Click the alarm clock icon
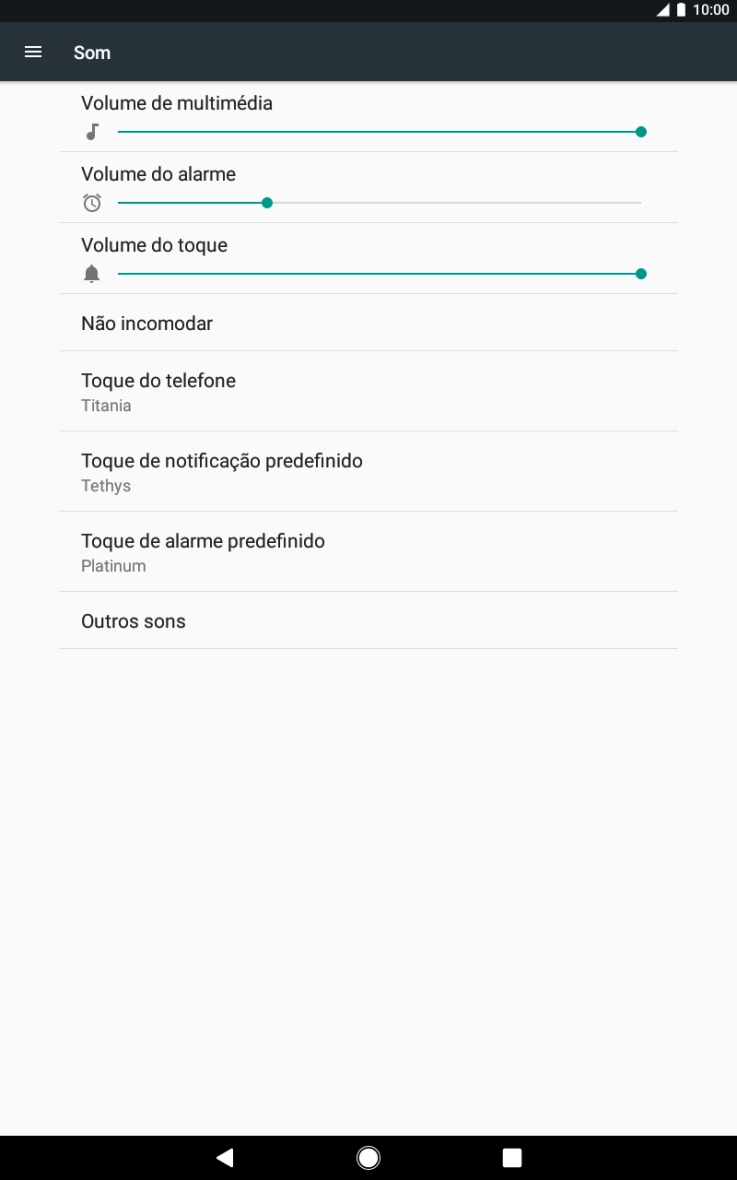Screen dimensions: 737x1180 (x=91, y=202)
